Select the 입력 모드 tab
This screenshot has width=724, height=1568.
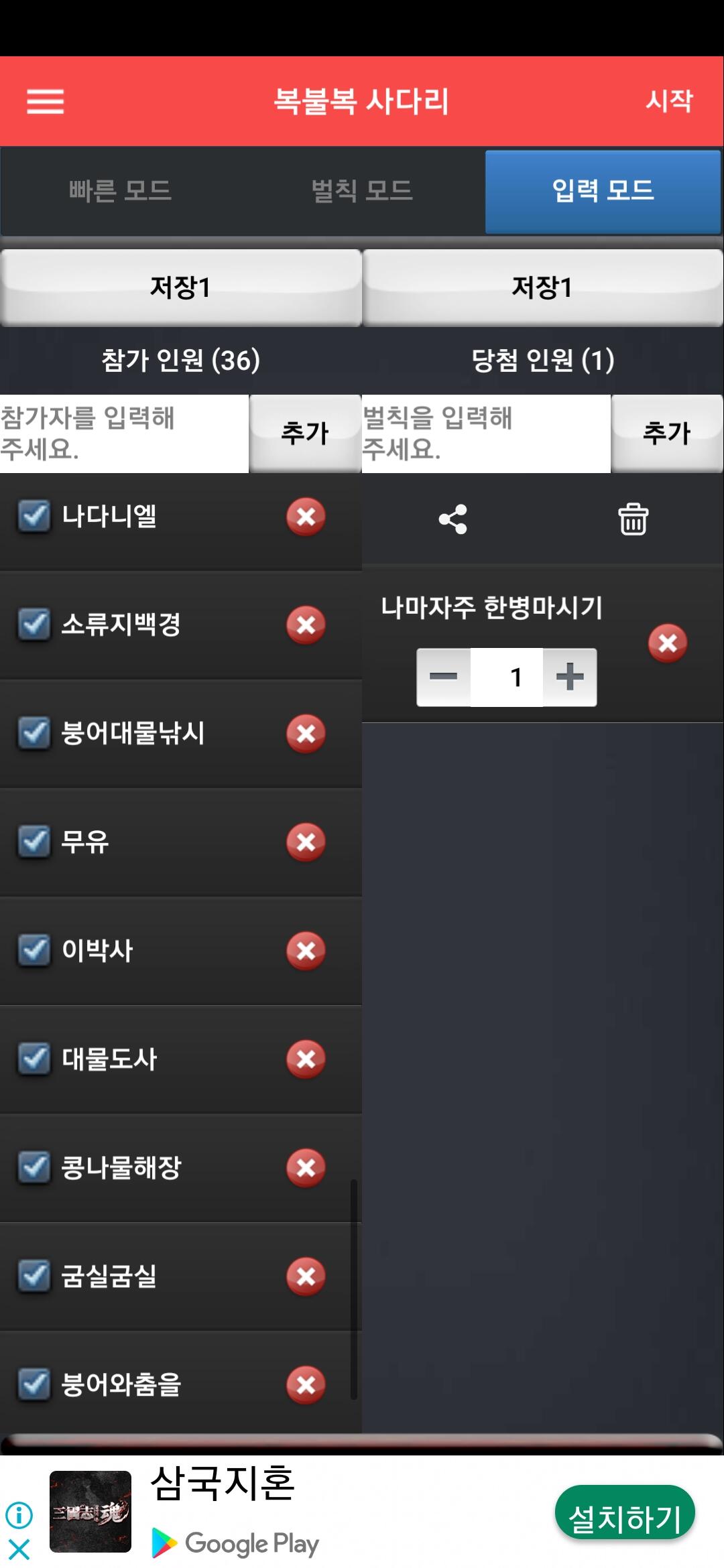coord(603,191)
